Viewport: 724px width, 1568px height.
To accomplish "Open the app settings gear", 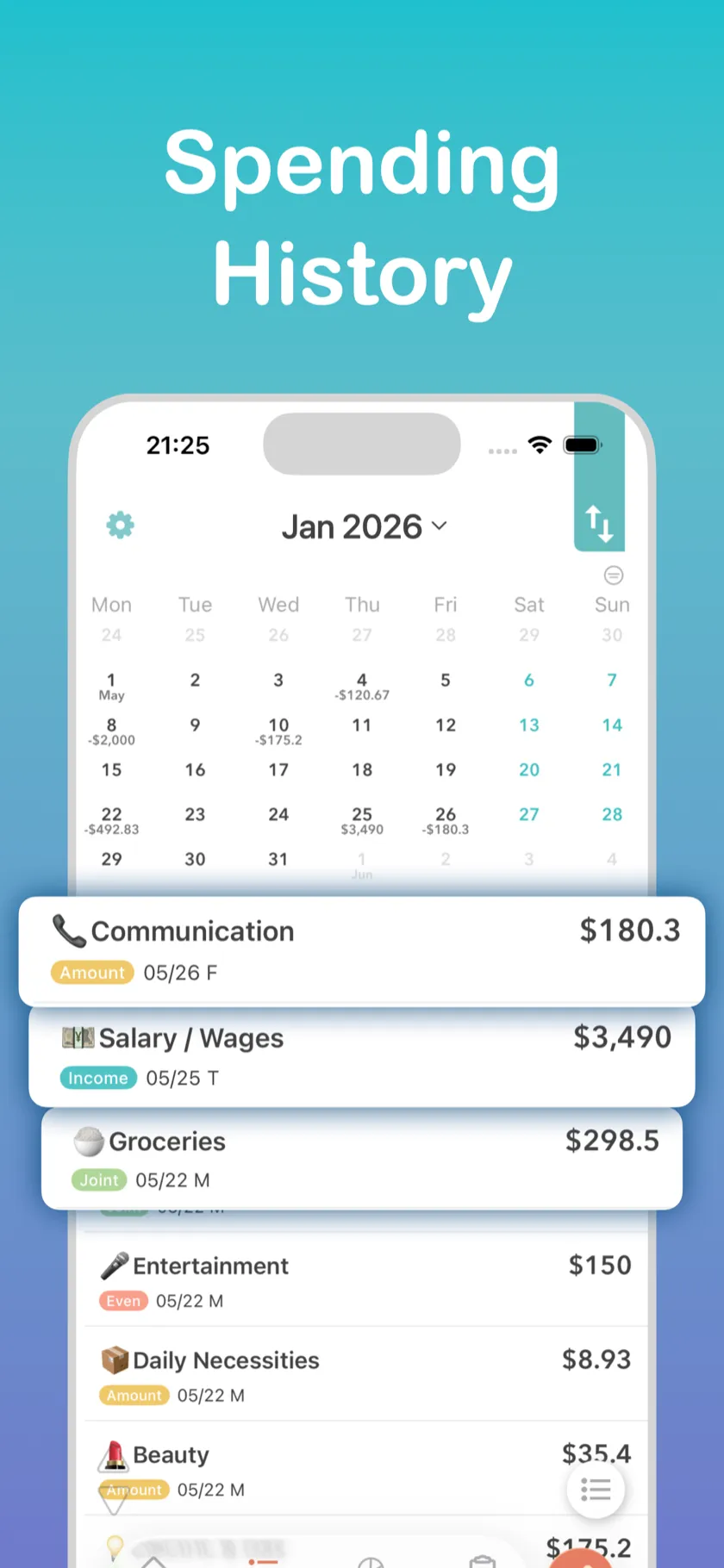I will [x=120, y=525].
